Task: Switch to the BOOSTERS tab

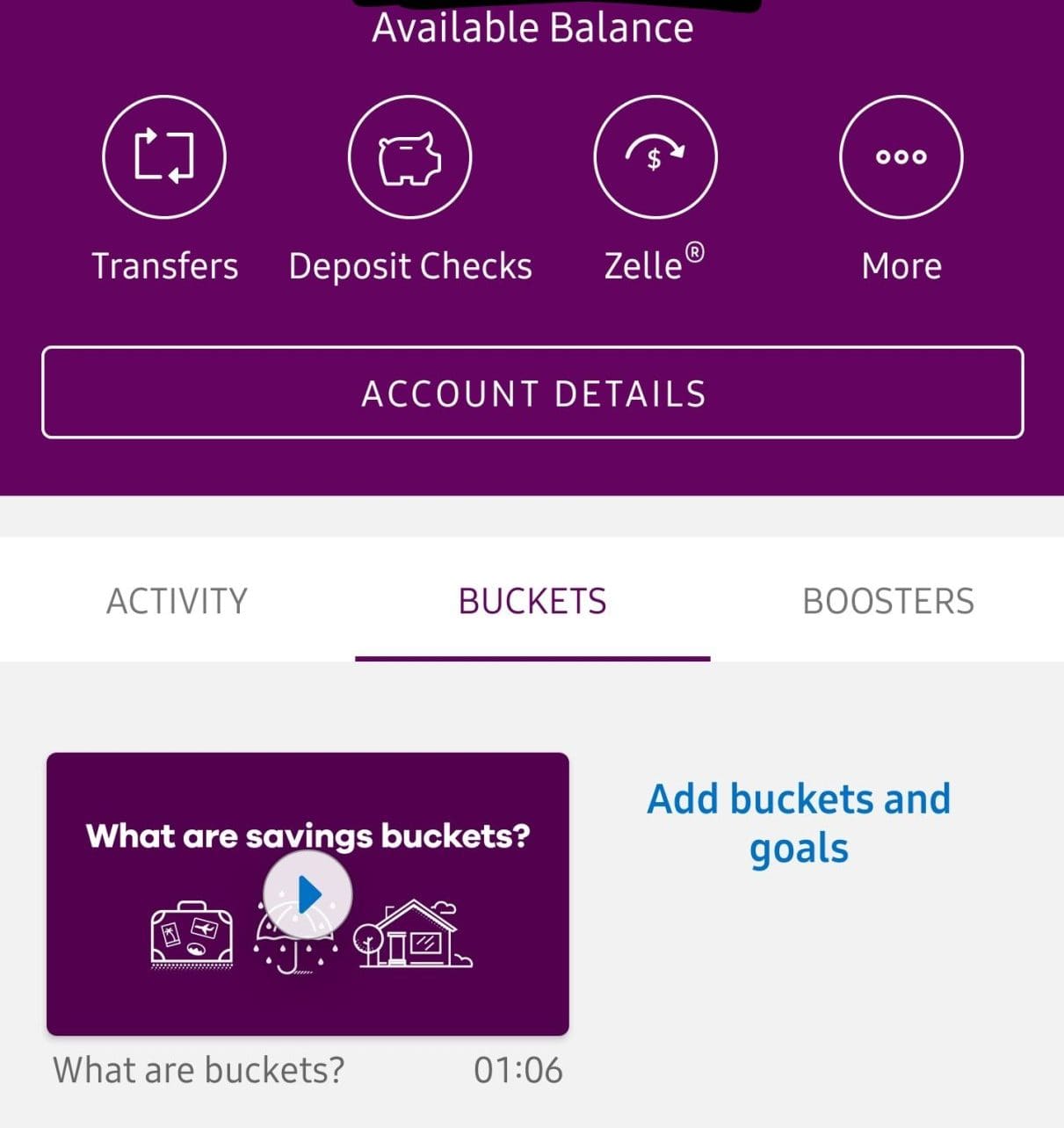Action: (x=887, y=600)
